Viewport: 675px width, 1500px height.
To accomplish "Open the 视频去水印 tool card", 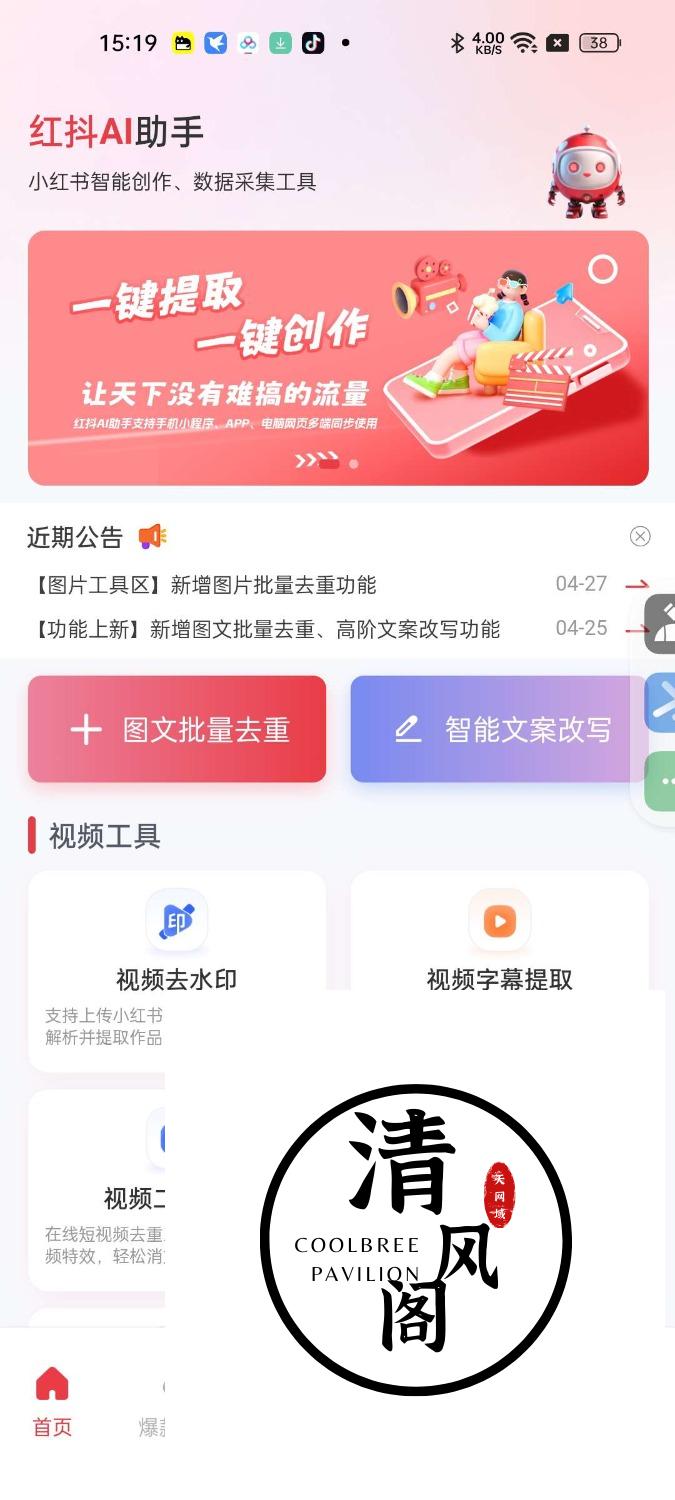I will [177, 971].
